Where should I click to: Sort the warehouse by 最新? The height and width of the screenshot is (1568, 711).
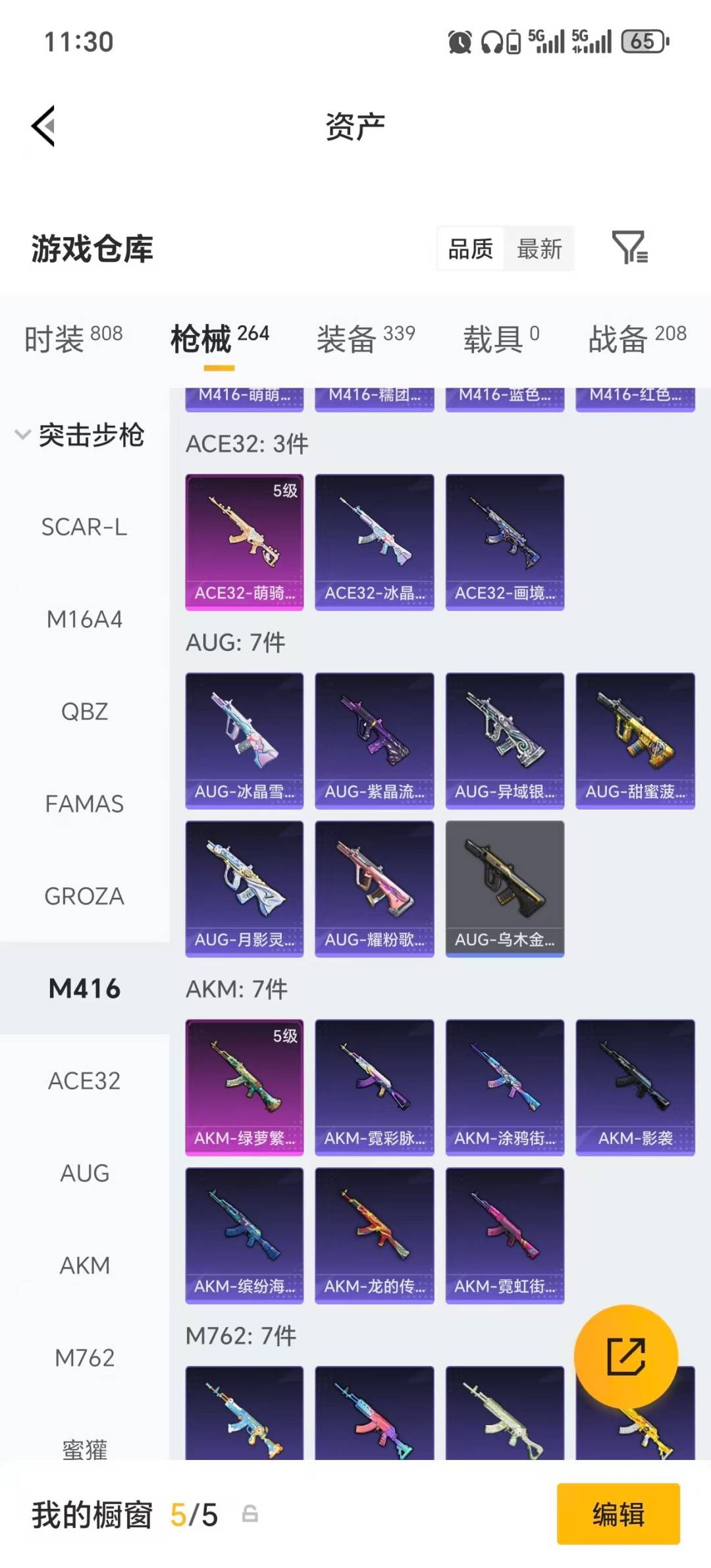(x=539, y=249)
